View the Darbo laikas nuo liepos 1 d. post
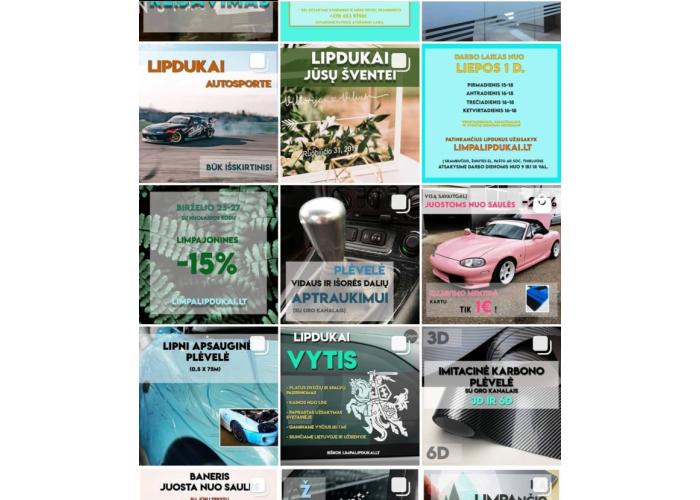Viewport: 700px width, 500px height. click(491, 112)
